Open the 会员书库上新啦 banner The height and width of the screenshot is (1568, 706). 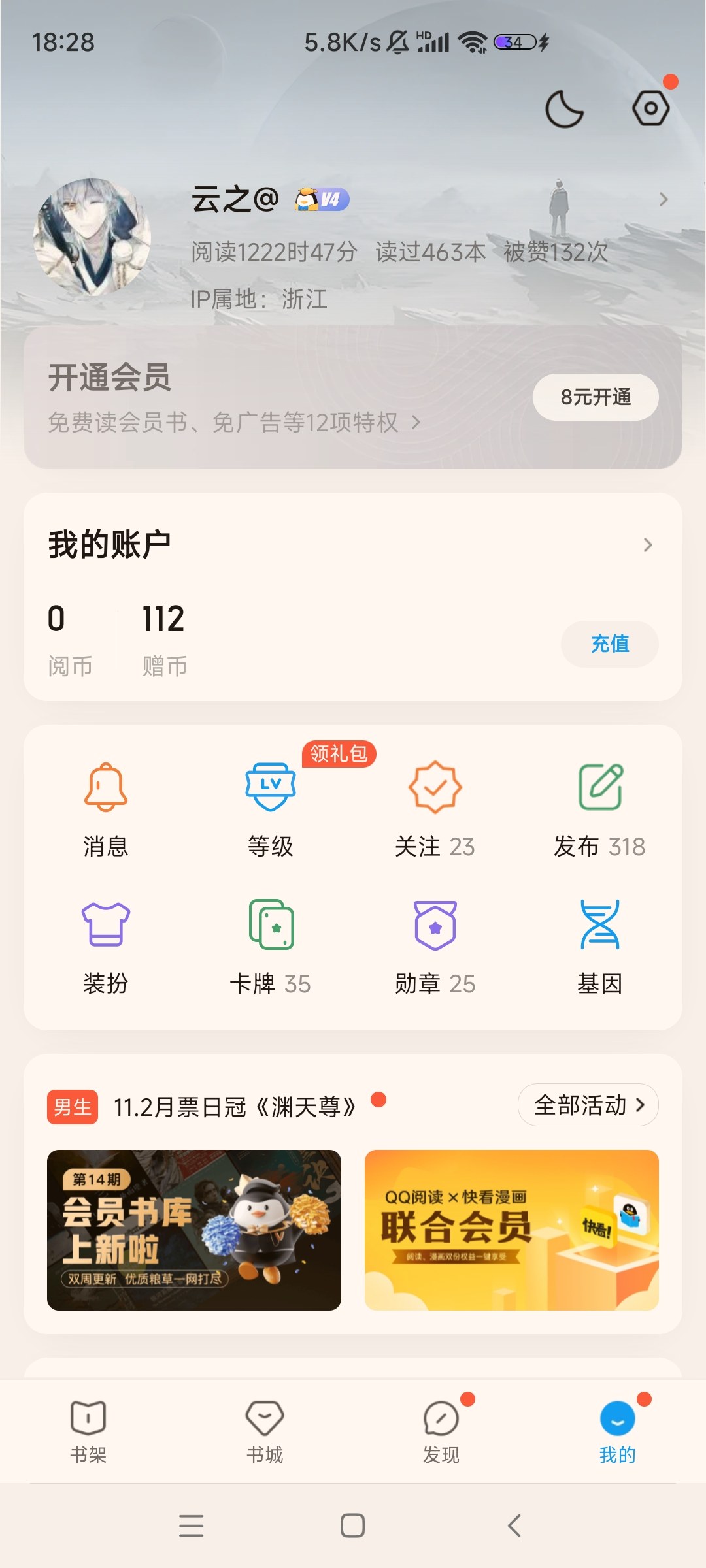(194, 1230)
